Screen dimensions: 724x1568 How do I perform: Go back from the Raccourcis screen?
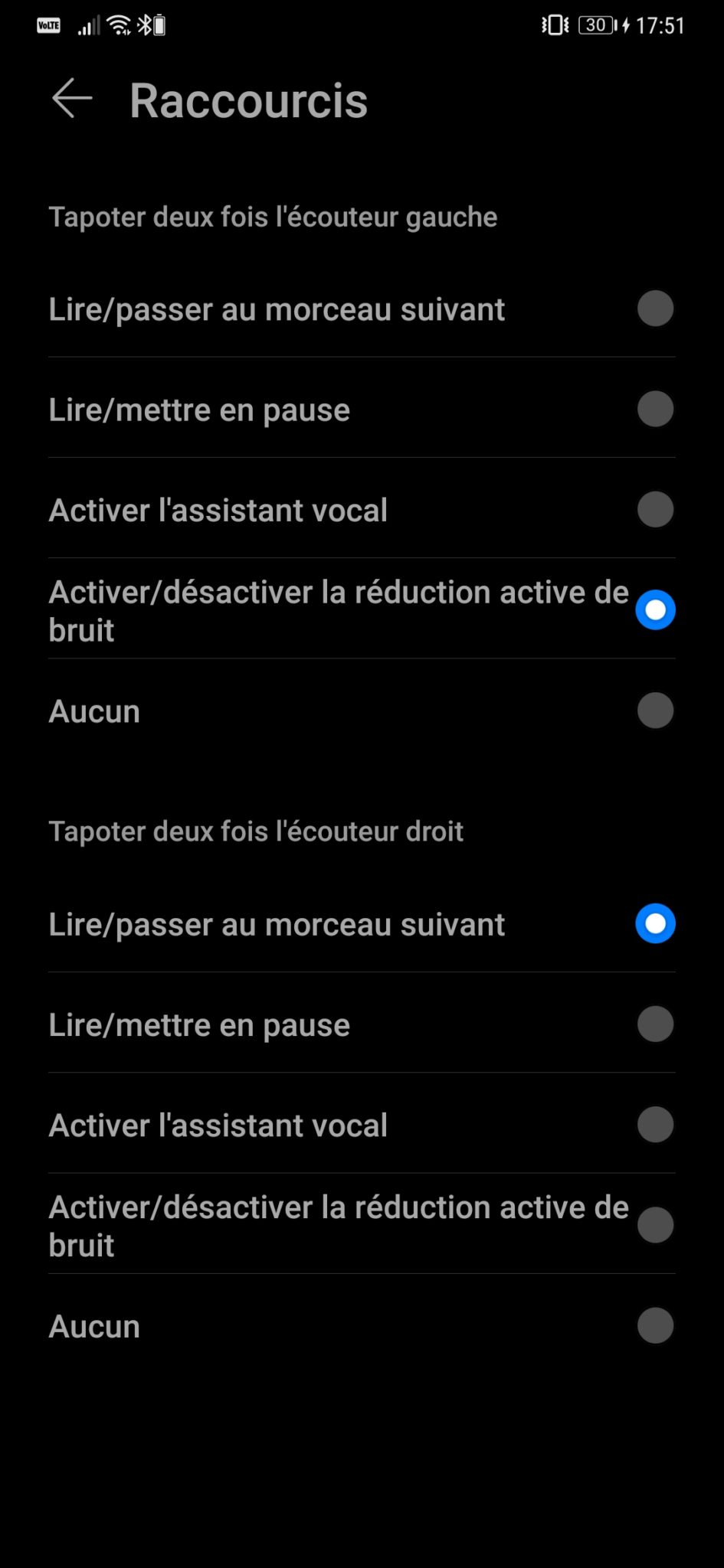pos(72,99)
